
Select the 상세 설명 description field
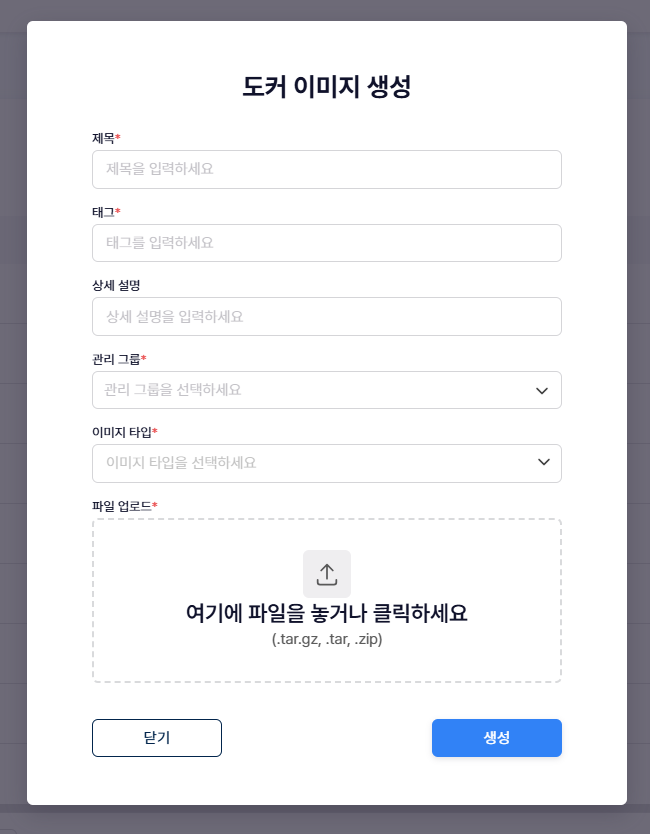326,316
